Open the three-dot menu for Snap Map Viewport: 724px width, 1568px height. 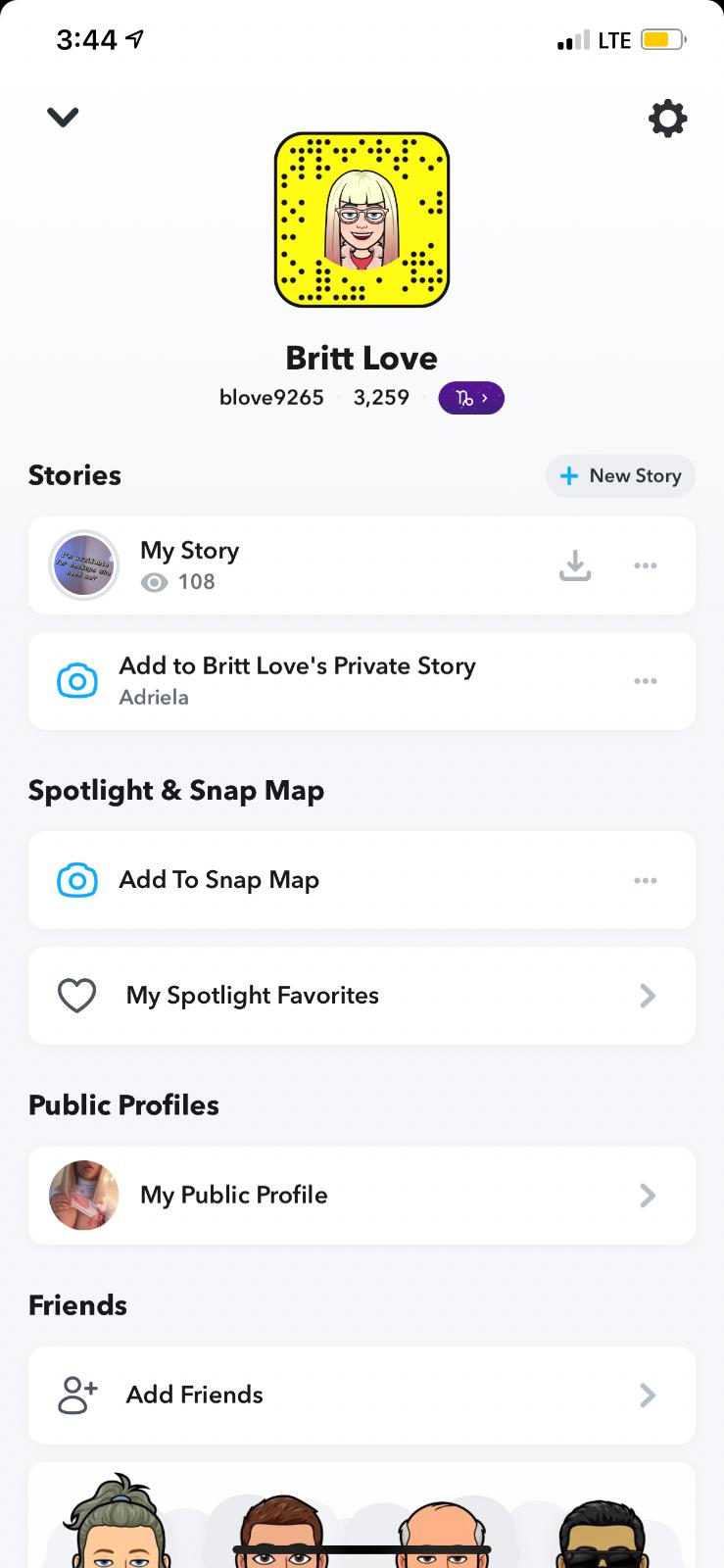tap(646, 880)
